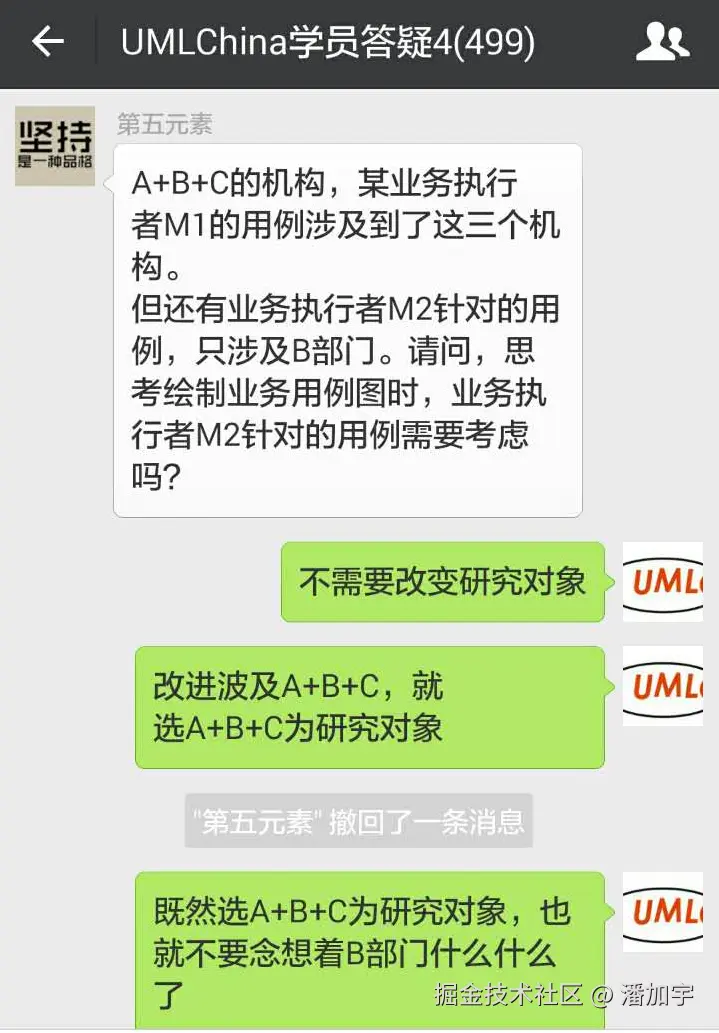This screenshot has height=1033, width=719.
Task: Go back from the UMLChina group chat
Action: [x=47, y=42]
